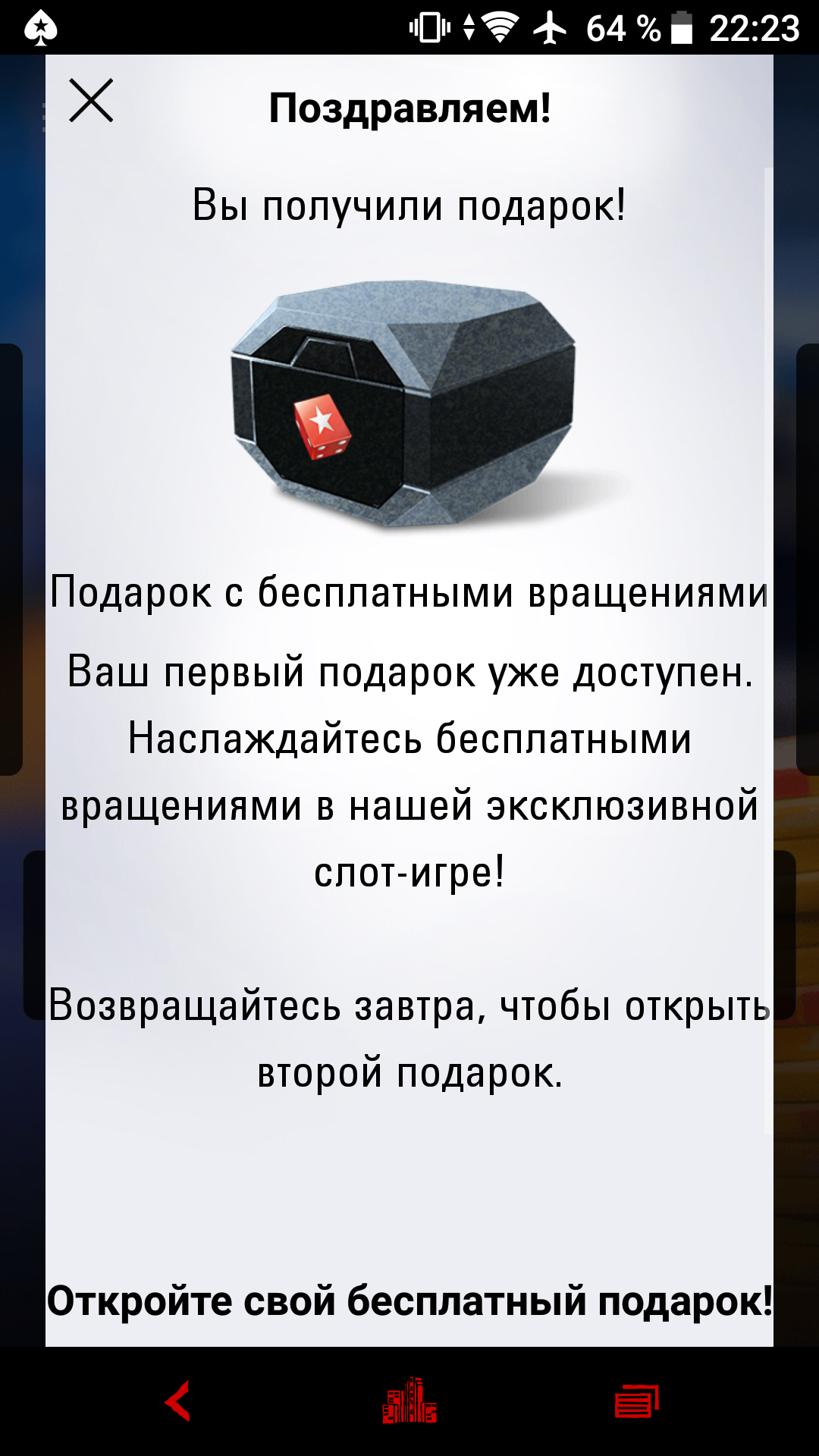Tap the red back arrow
819x1456 pixels.
pos(178,1401)
